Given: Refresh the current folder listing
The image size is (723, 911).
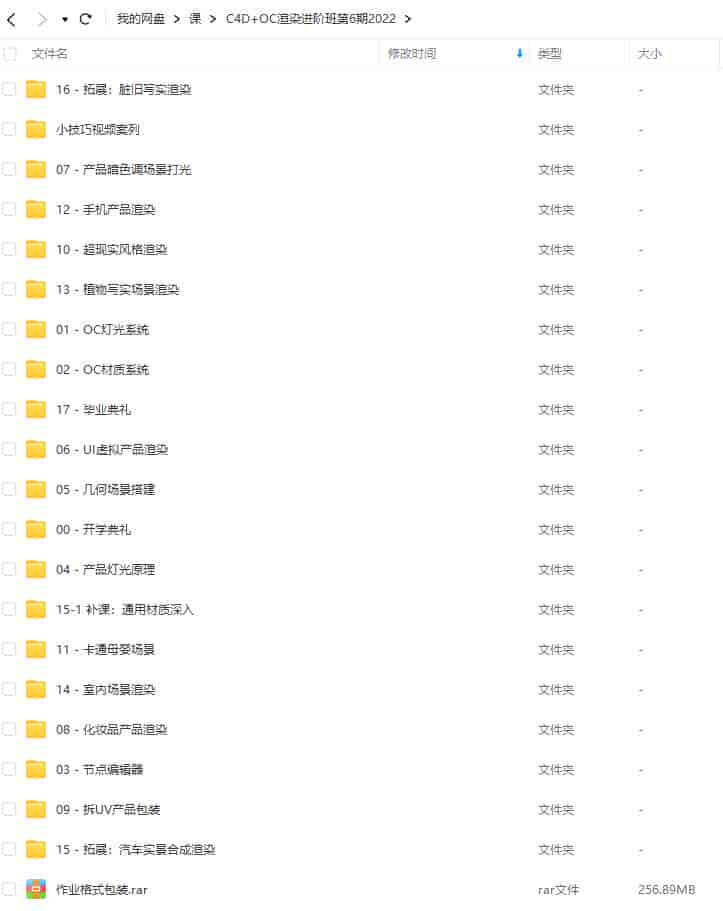Looking at the screenshot, I should pyautogui.click(x=86, y=19).
